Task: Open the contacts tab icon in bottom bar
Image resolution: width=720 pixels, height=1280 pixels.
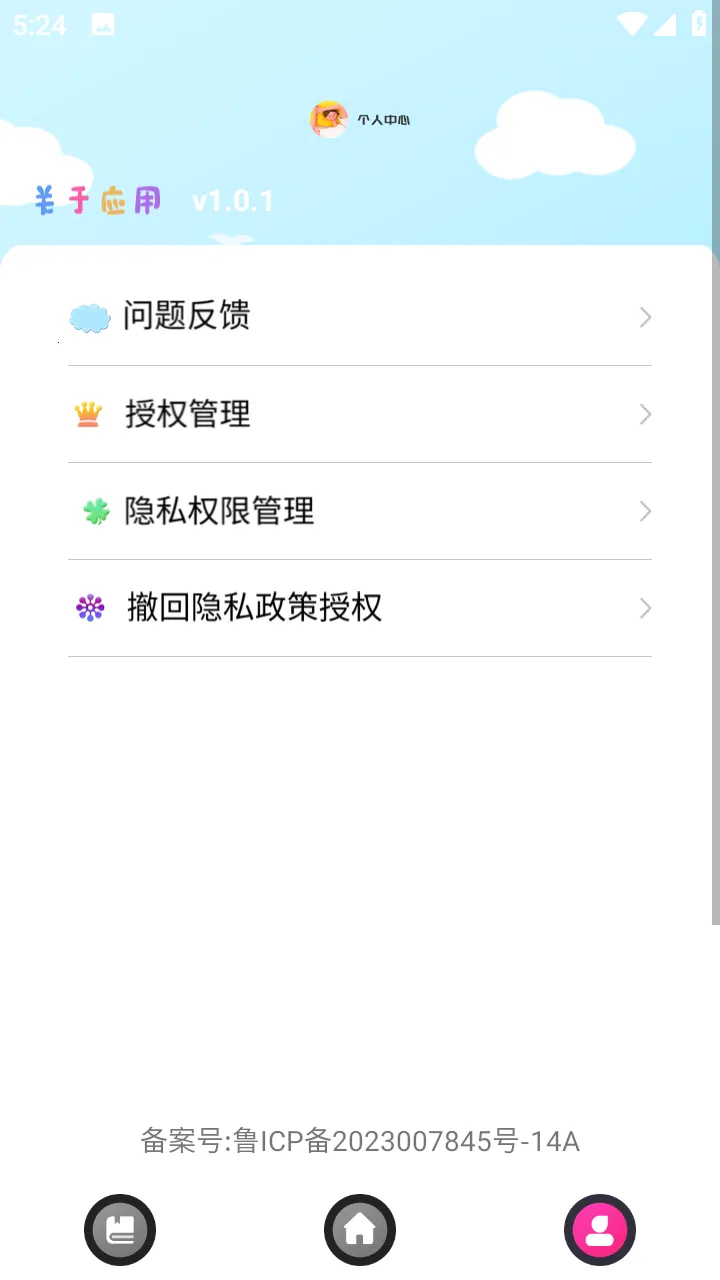Action: pyautogui.click(x=120, y=1230)
